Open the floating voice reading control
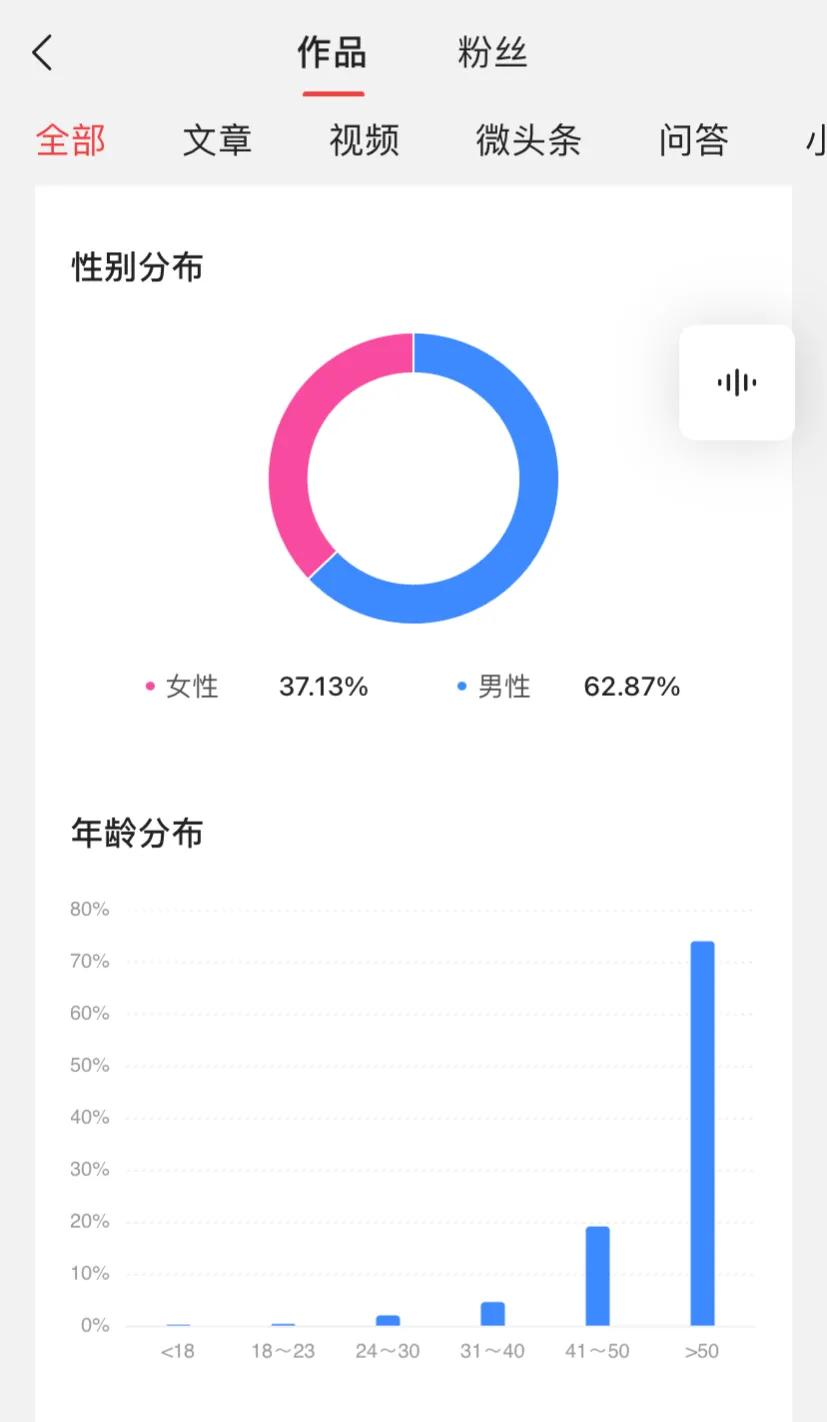The width and height of the screenshot is (827, 1422). coord(736,382)
